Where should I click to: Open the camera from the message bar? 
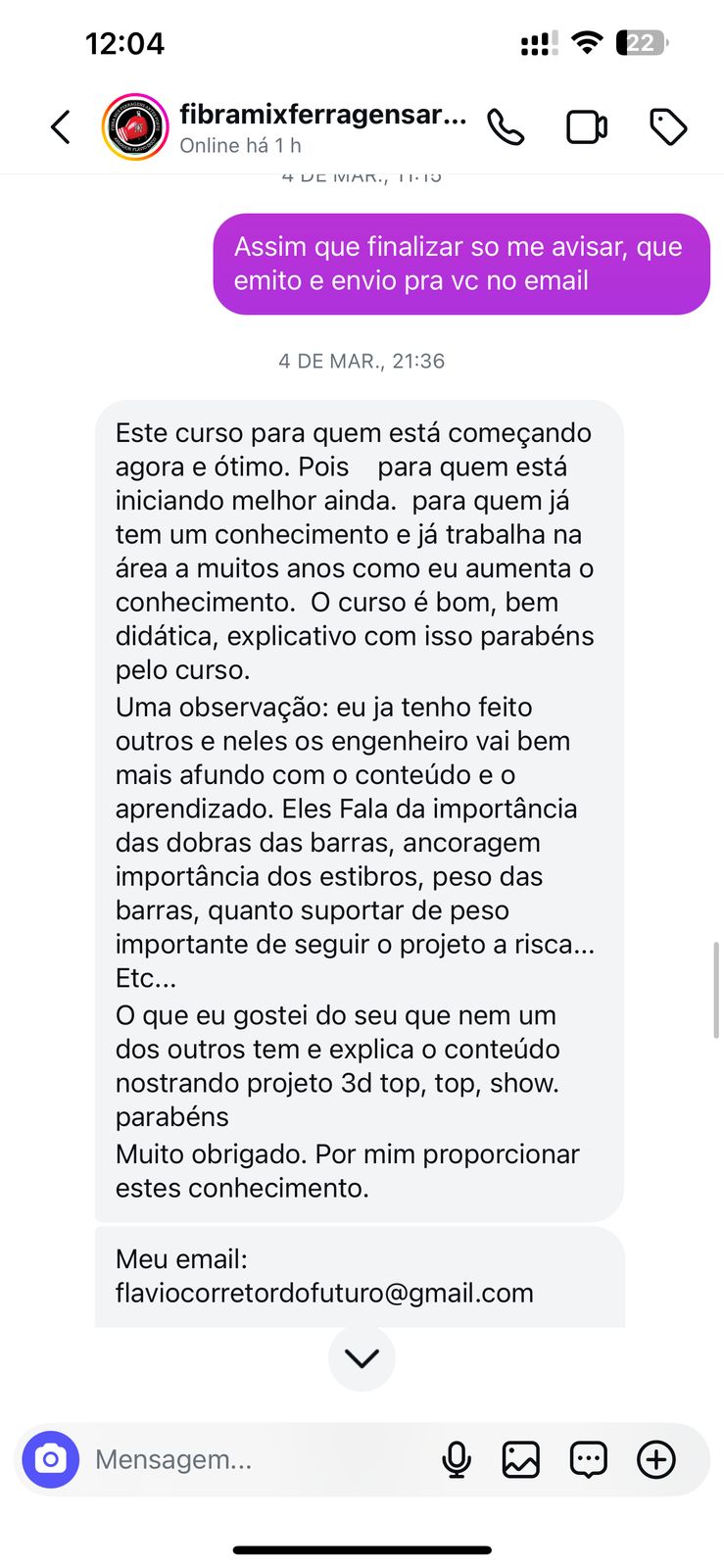click(51, 1460)
